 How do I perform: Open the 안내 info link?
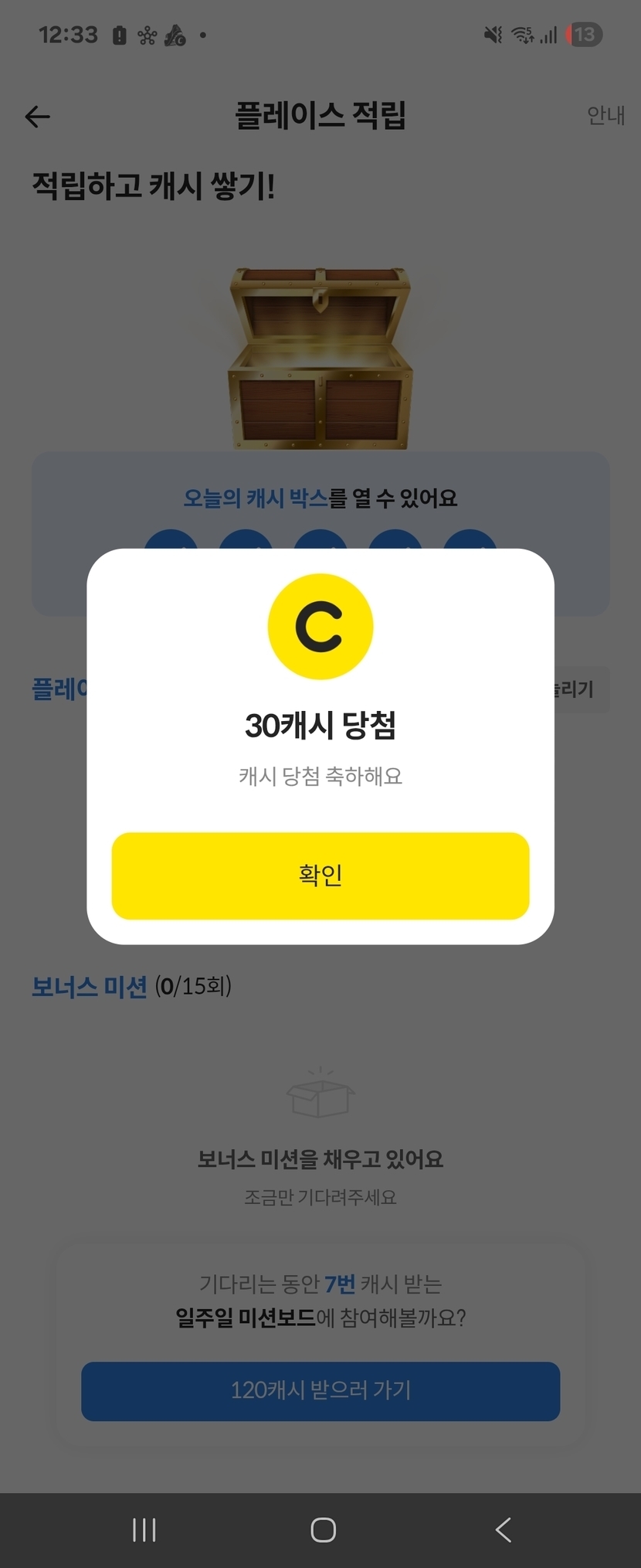pos(605,115)
